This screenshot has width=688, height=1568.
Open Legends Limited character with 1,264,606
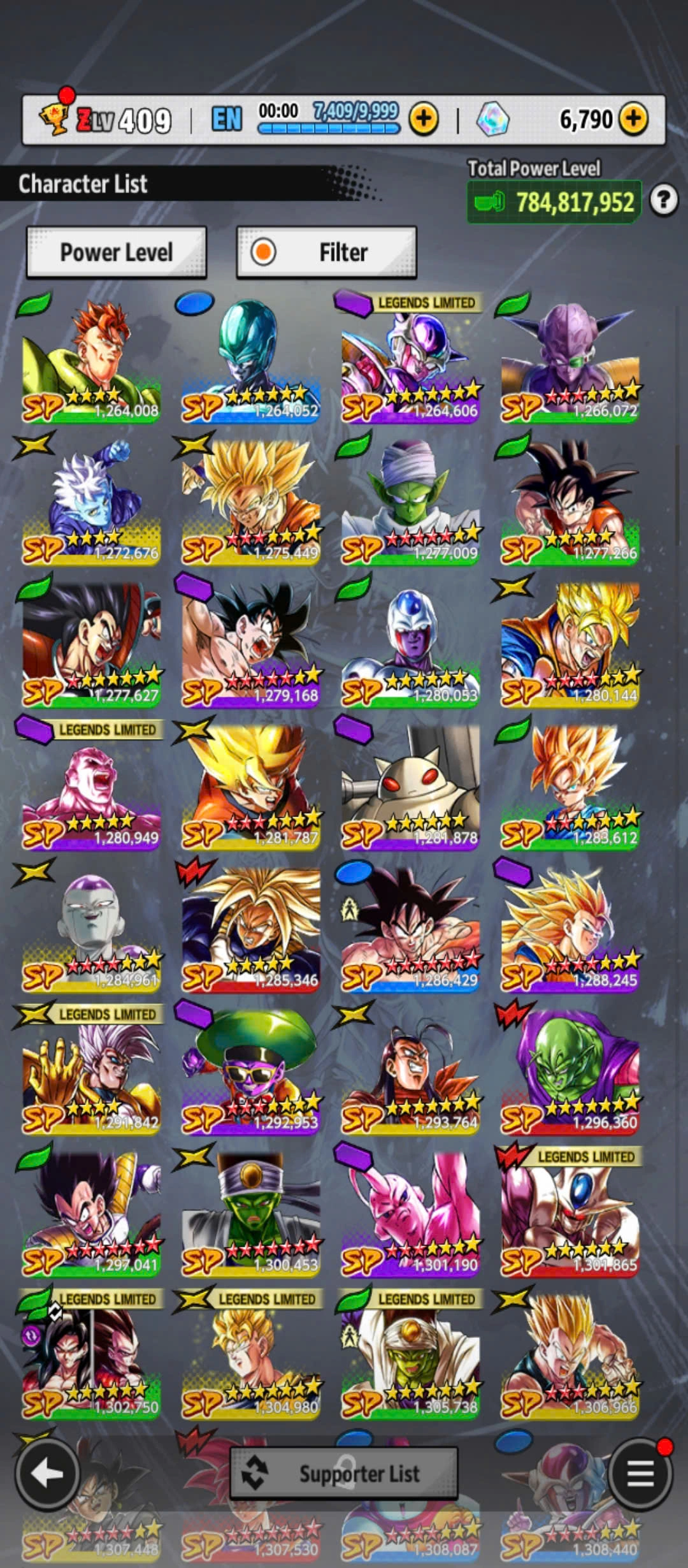click(x=410, y=360)
